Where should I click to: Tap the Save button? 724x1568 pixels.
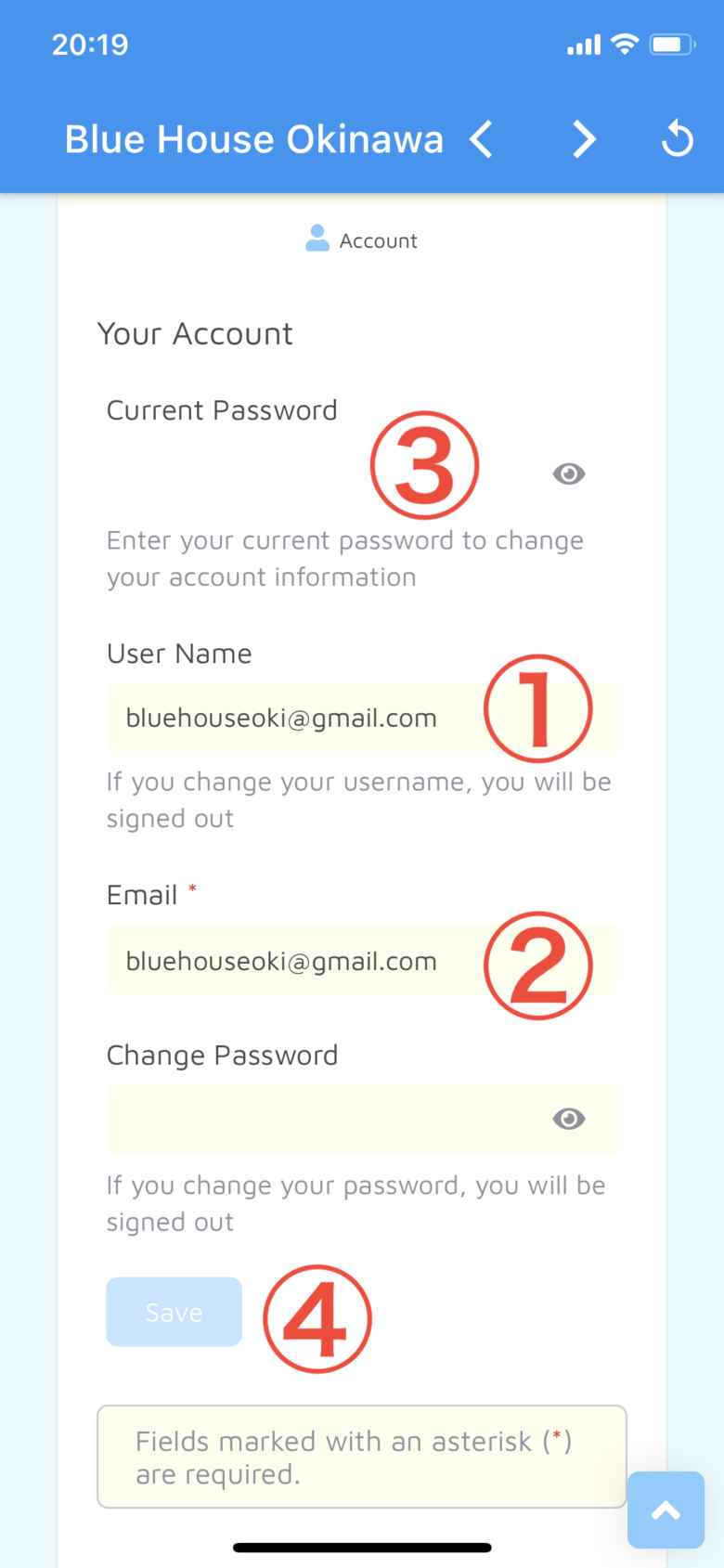(175, 1312)
